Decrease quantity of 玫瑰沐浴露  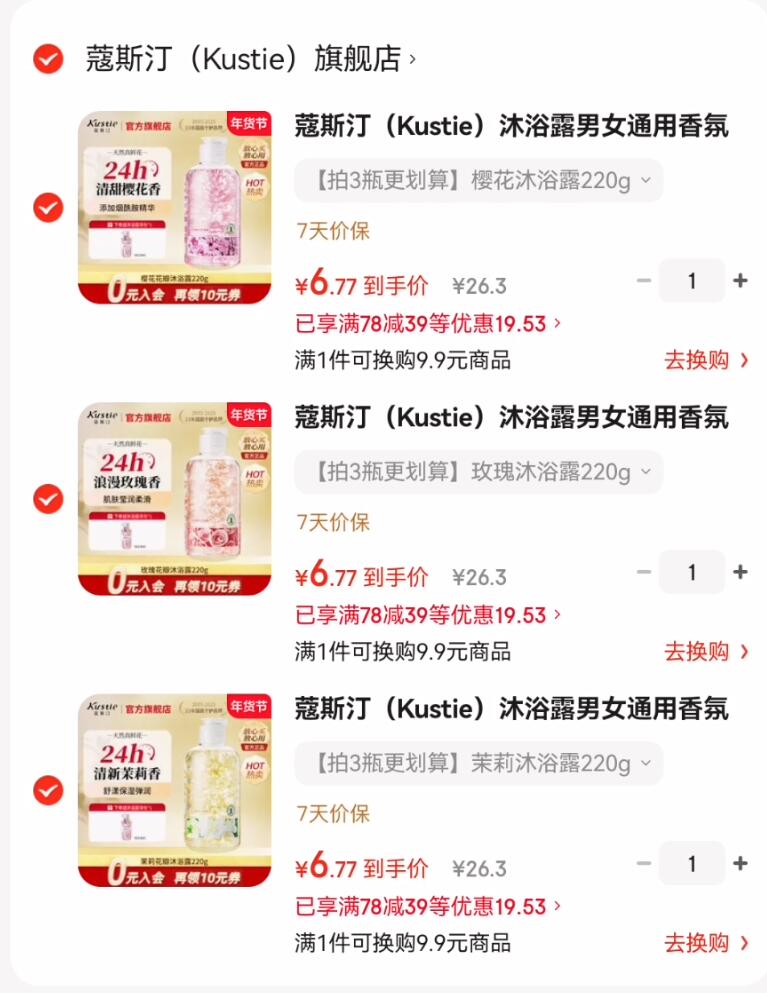click(644, 572)
